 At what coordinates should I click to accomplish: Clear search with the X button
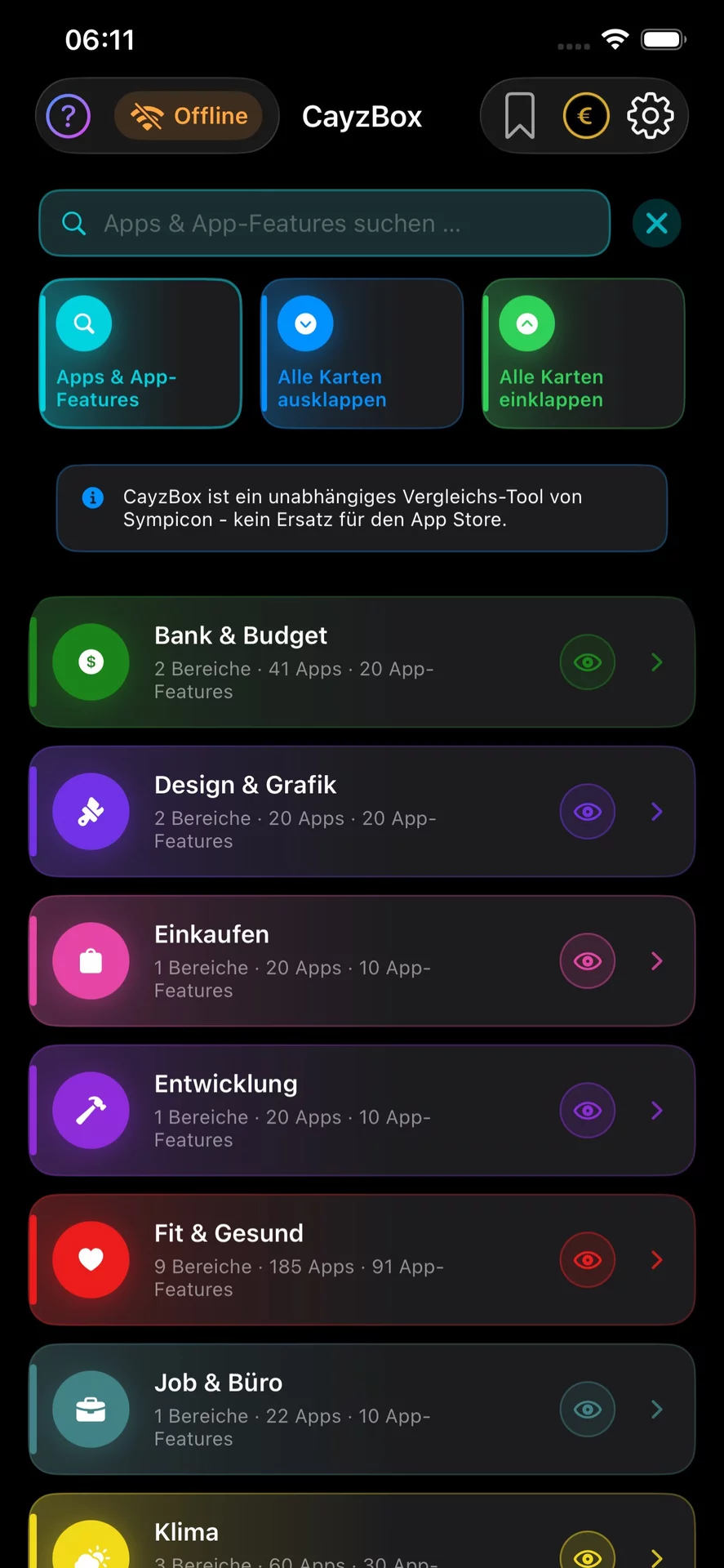pos(657,223)
